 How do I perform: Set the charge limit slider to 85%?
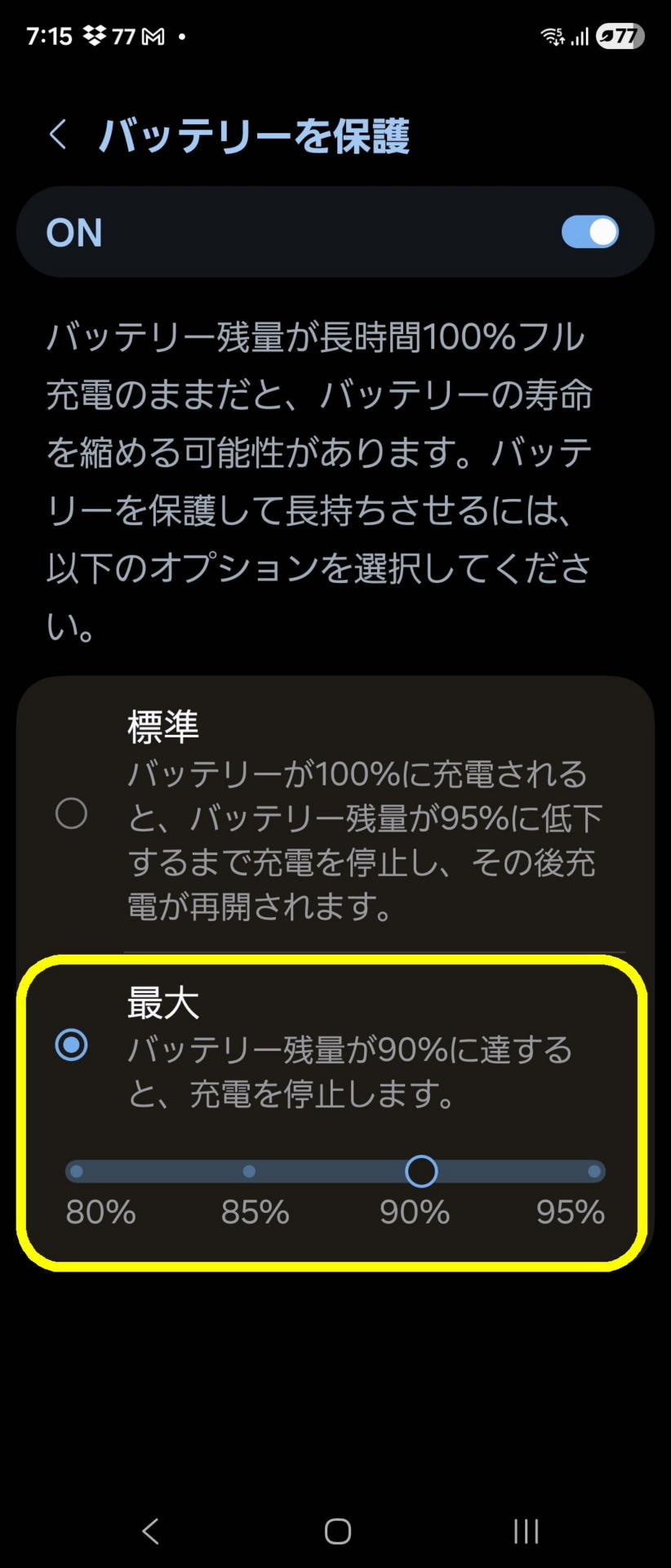249,1171
